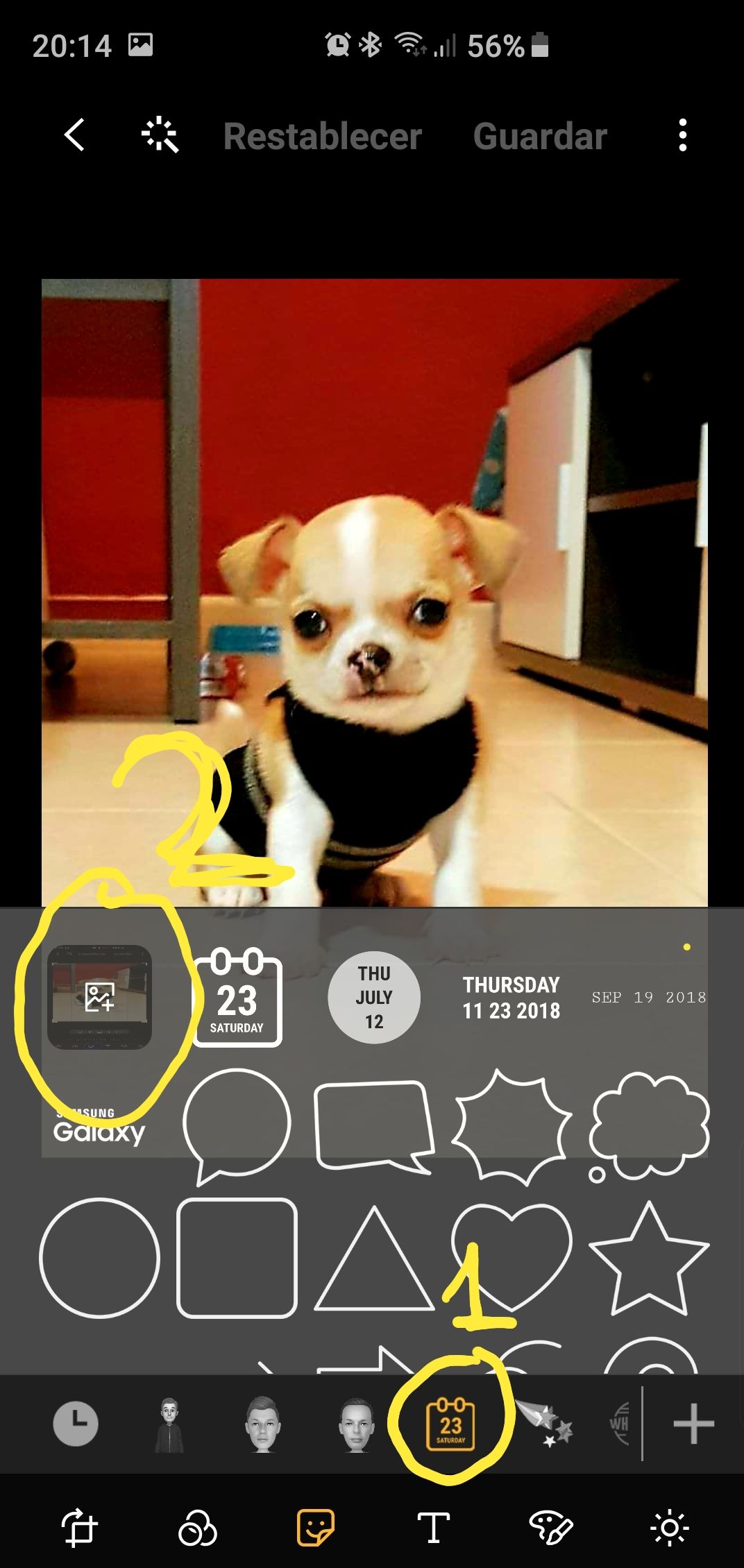Open the brightness adjustment tool
Viewport: 744px width, 1568px height.
coord(669,1528)
